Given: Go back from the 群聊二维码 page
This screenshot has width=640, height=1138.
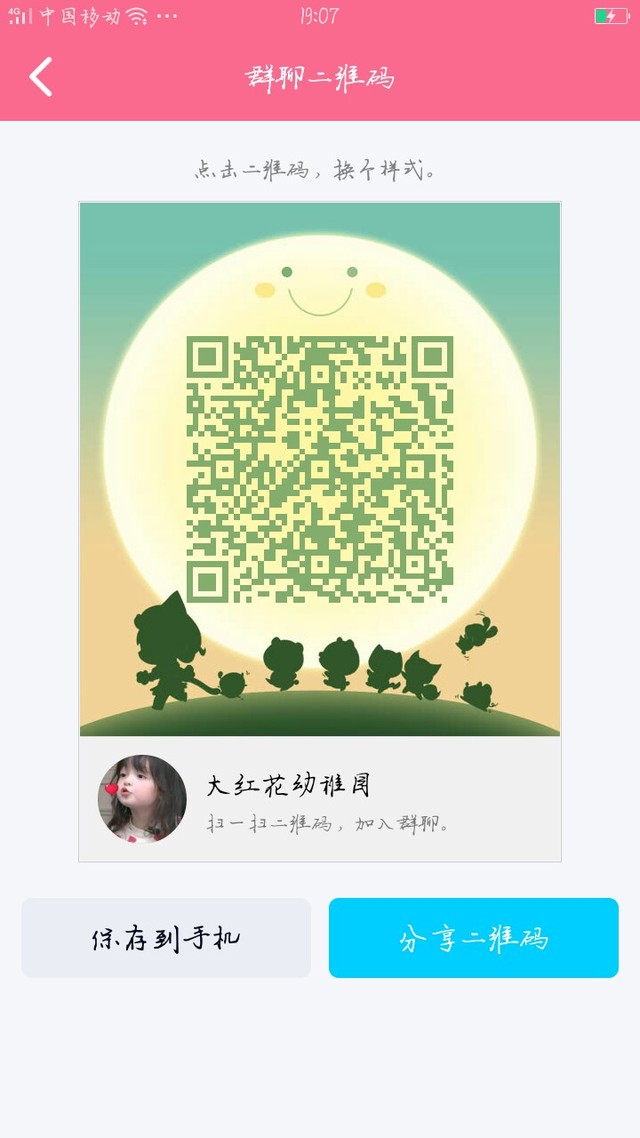Looking at the screenshot, I should [x=41, y=77].
